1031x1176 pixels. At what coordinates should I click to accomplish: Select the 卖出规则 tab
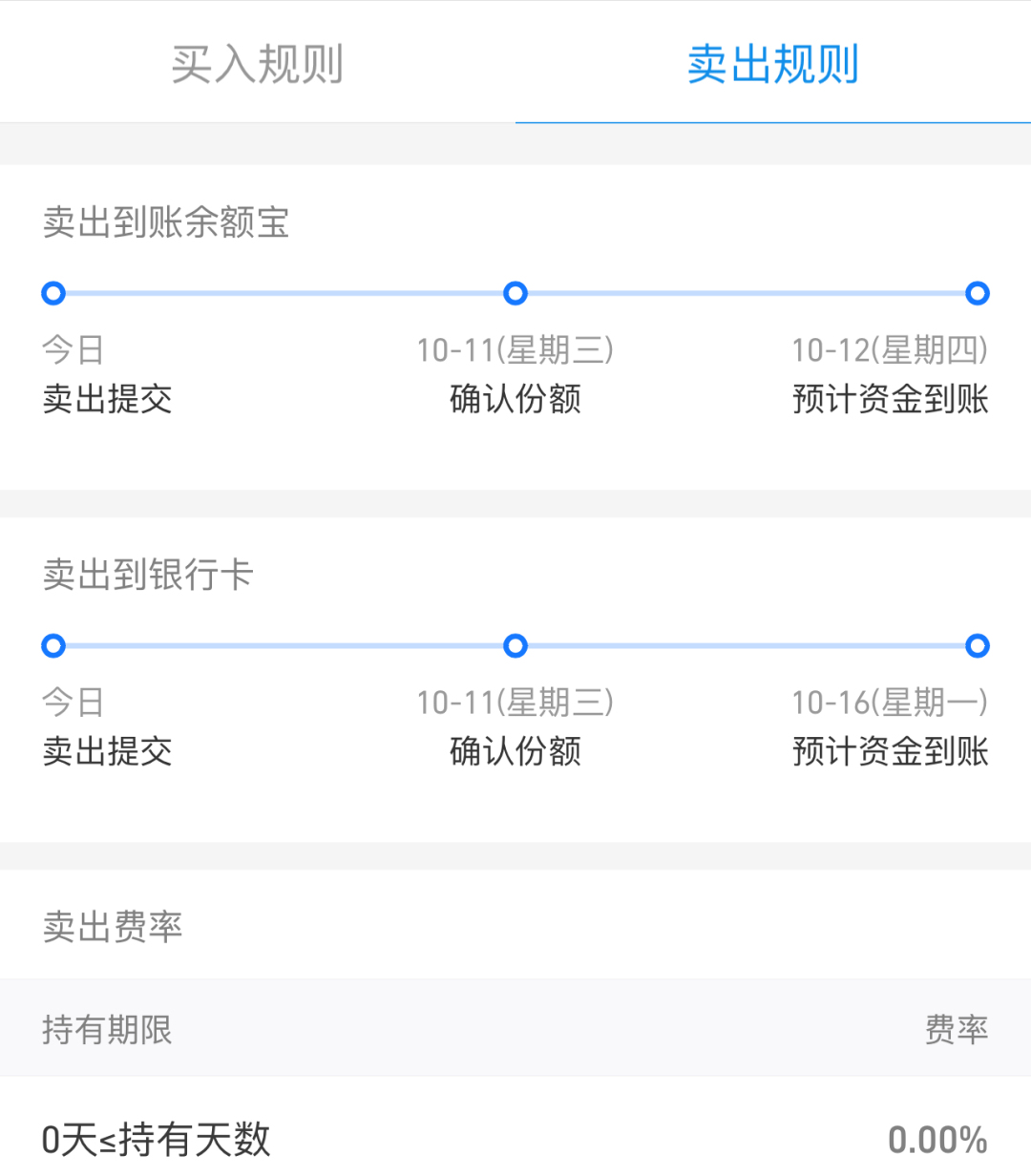(x=772, y=64)
